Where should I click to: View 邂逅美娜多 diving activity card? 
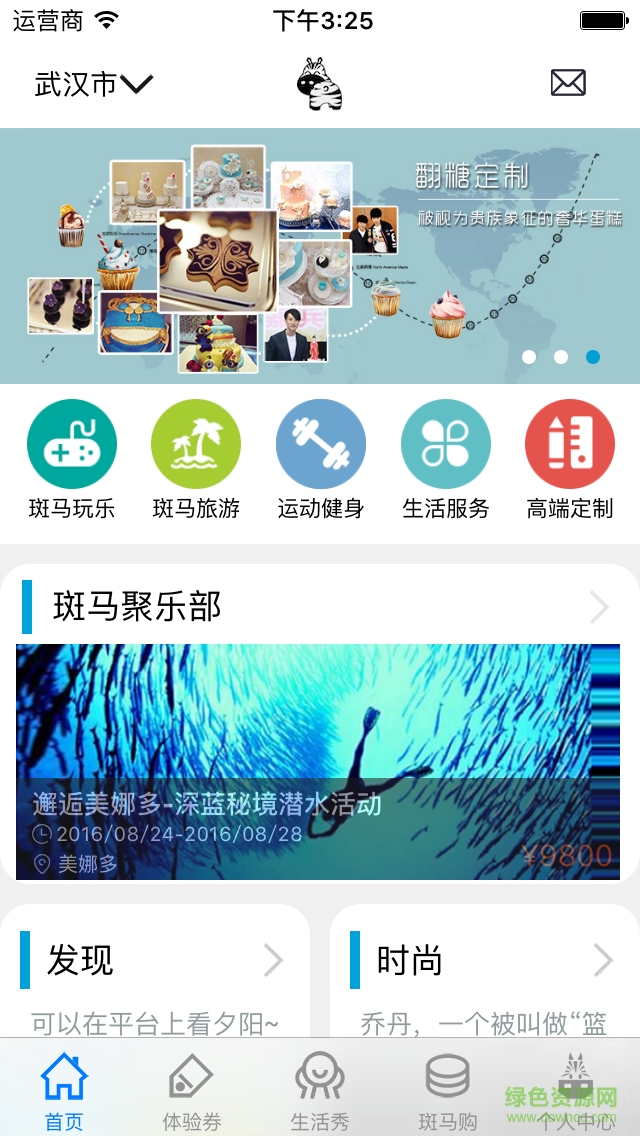coord(318,762)
